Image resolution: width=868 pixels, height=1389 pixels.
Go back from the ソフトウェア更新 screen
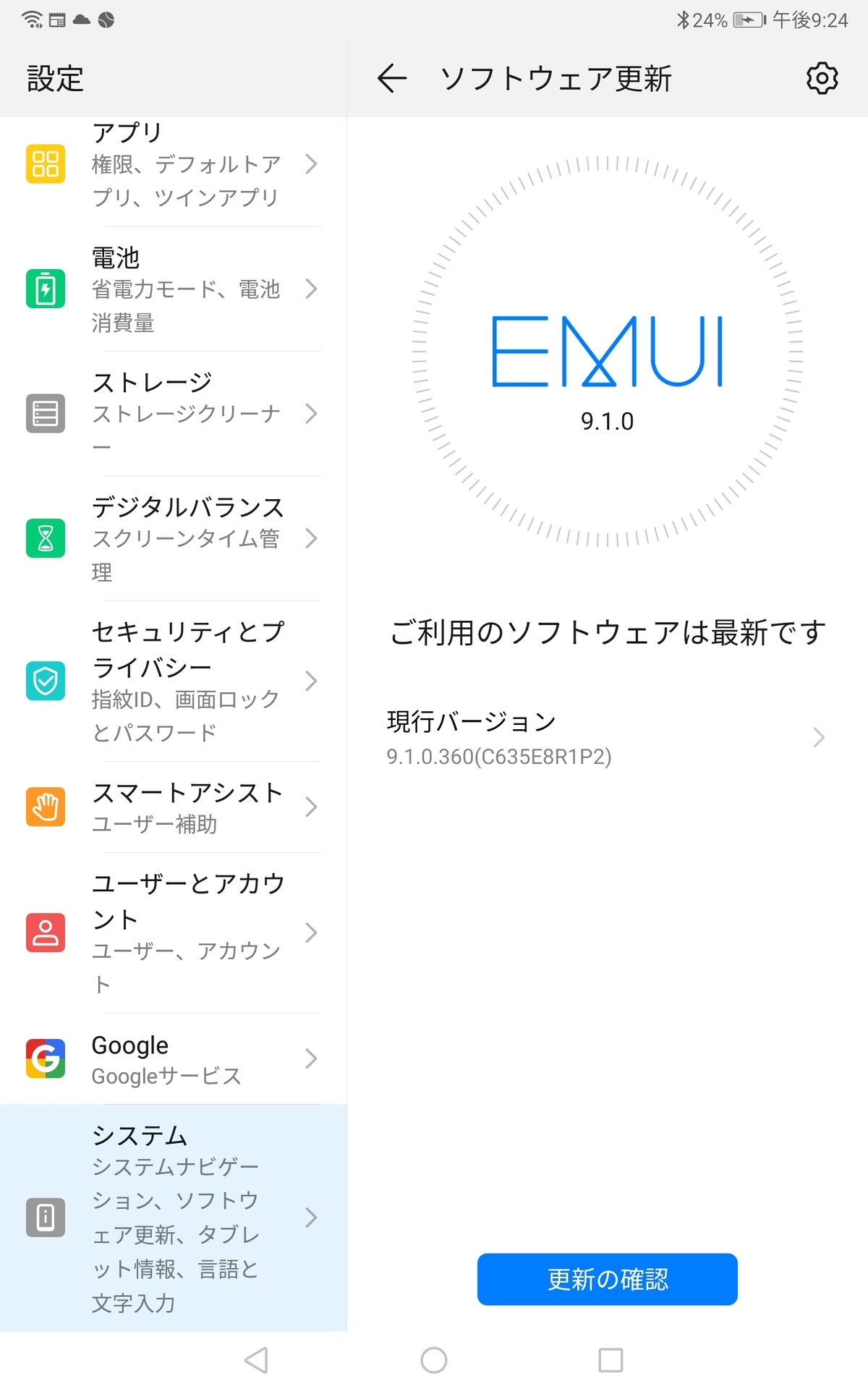pyautogui.click(x=392, y=78)
